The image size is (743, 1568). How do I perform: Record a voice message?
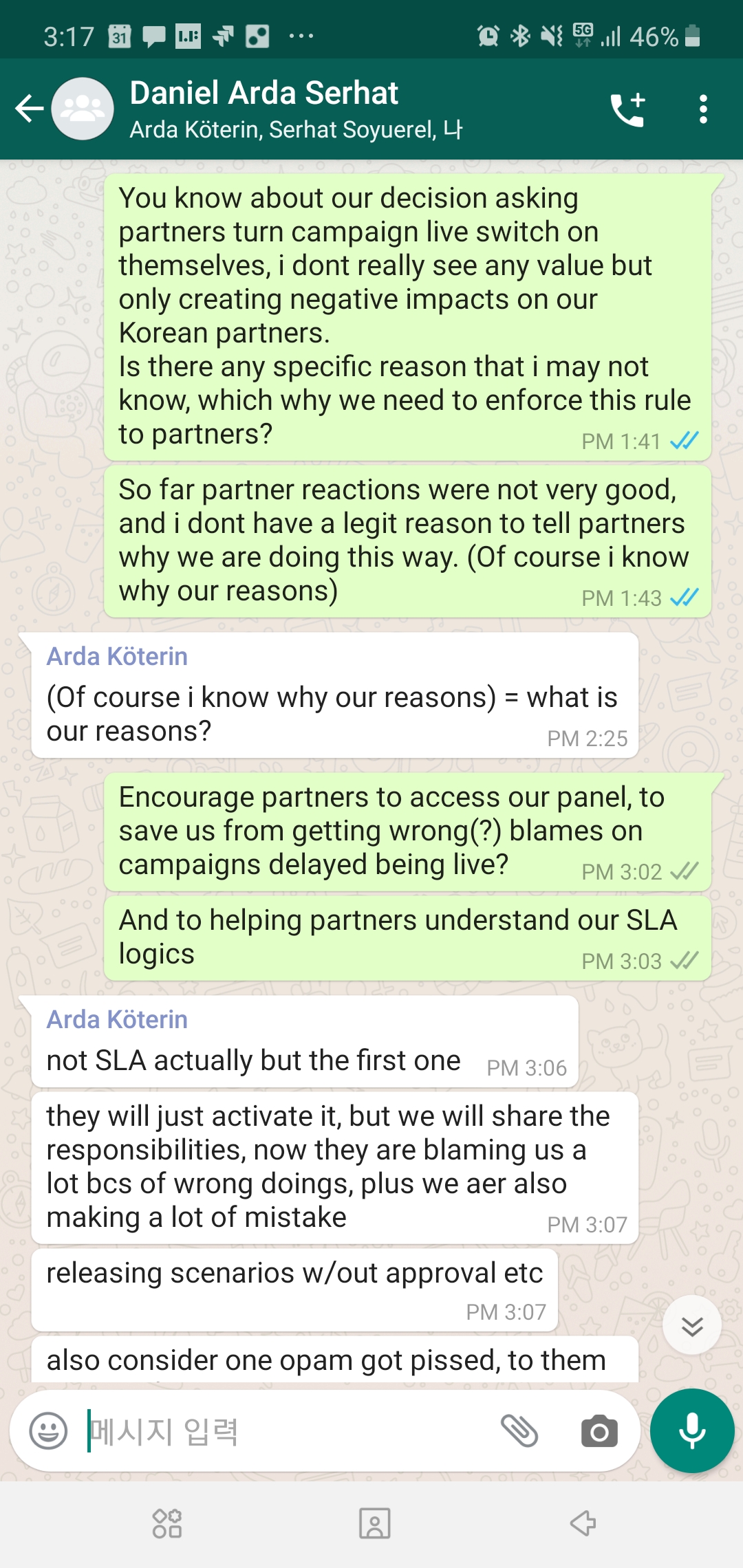[x=691, y=1431]
